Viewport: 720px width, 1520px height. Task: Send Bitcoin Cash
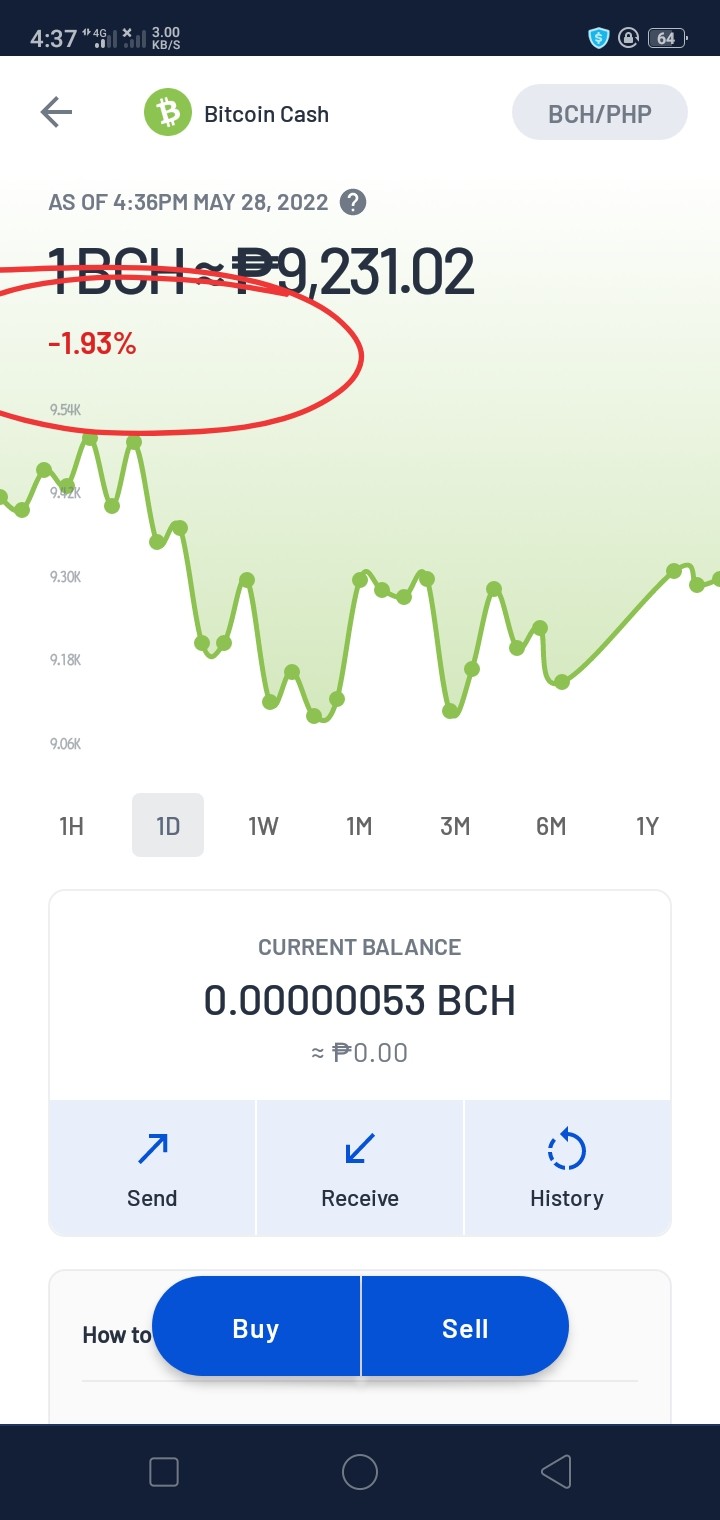pyautogui.click(x=152, y=1168)
